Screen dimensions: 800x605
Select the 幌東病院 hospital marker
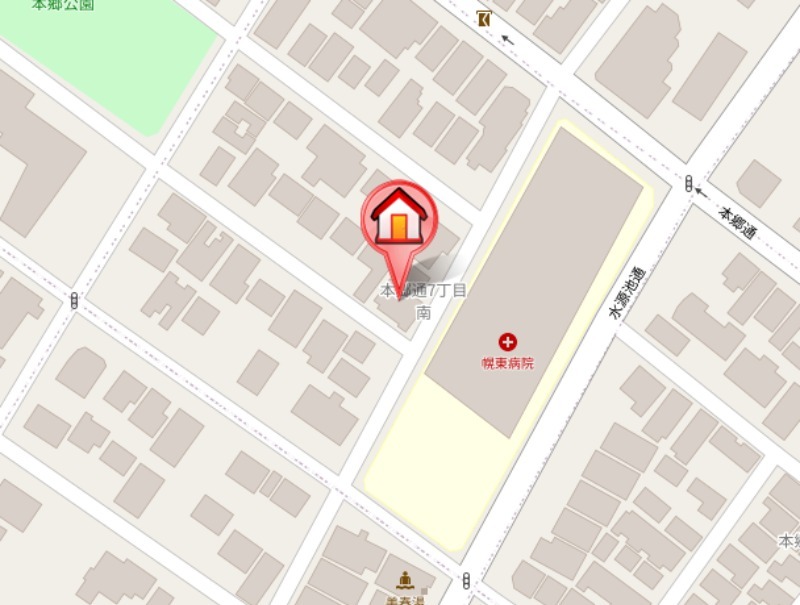click(508, 343)
